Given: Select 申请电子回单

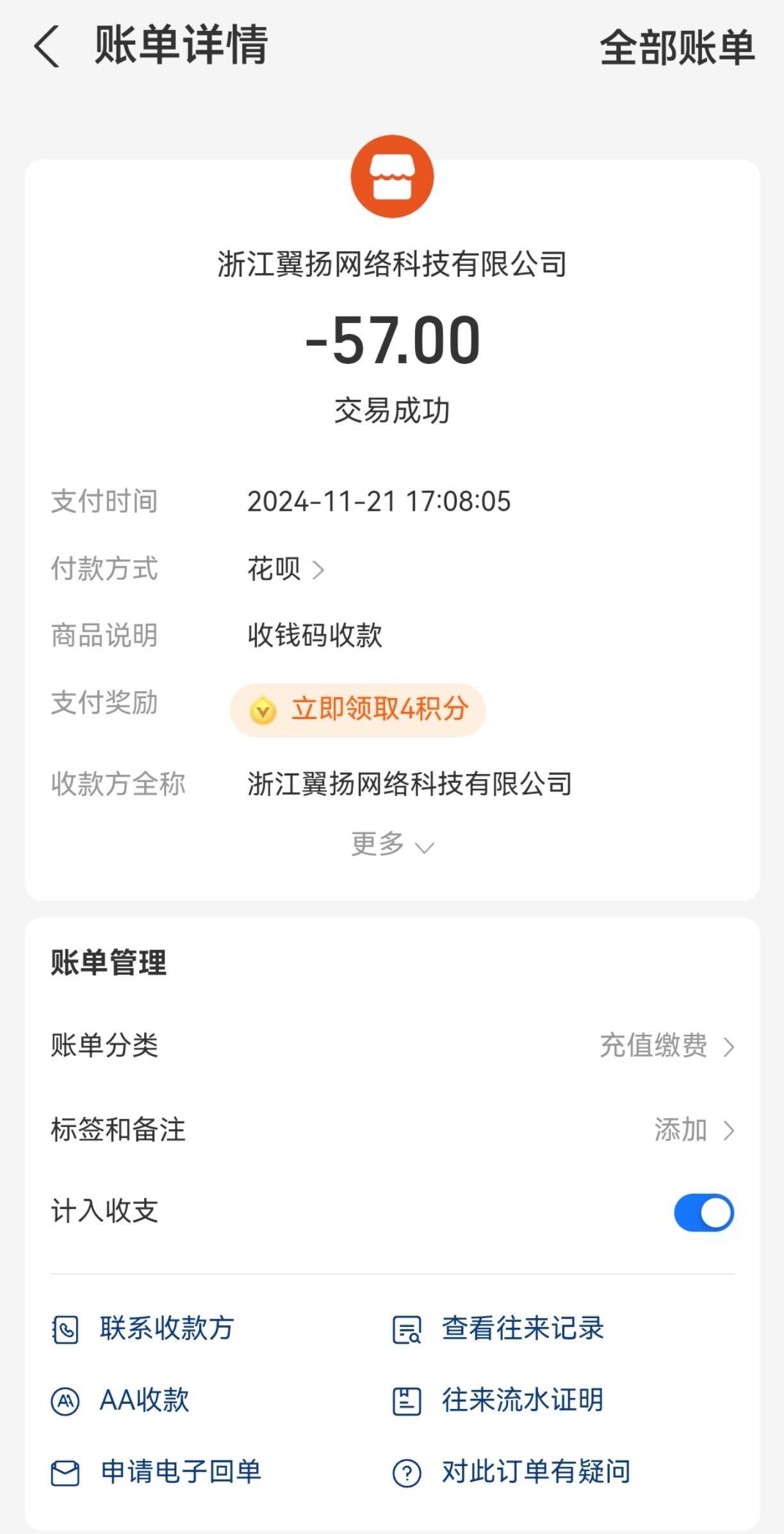Looking at the screenshot, I should pos(157,1472).
